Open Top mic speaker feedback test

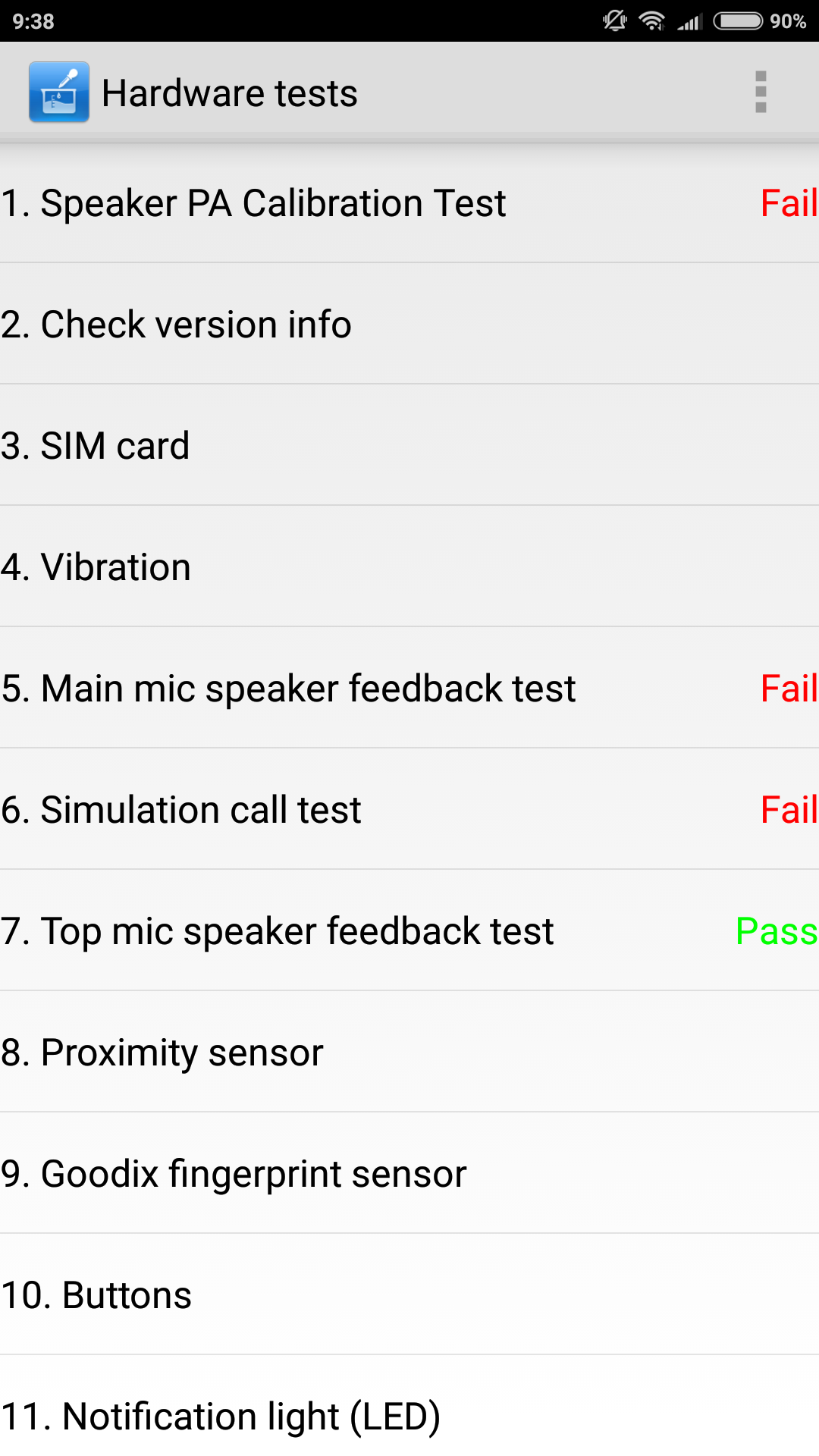(x=409, y=931)
